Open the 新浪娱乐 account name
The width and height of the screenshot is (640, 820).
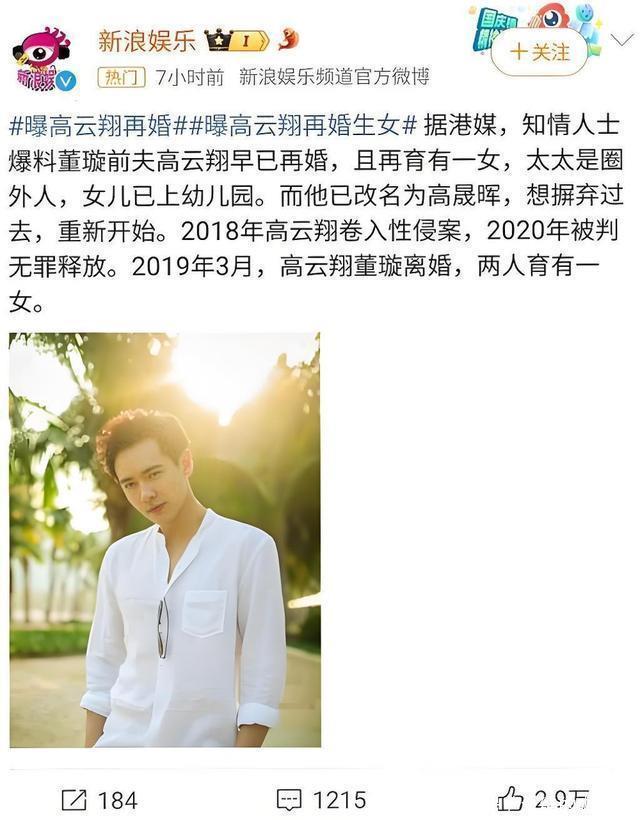[x=145, y=41]
